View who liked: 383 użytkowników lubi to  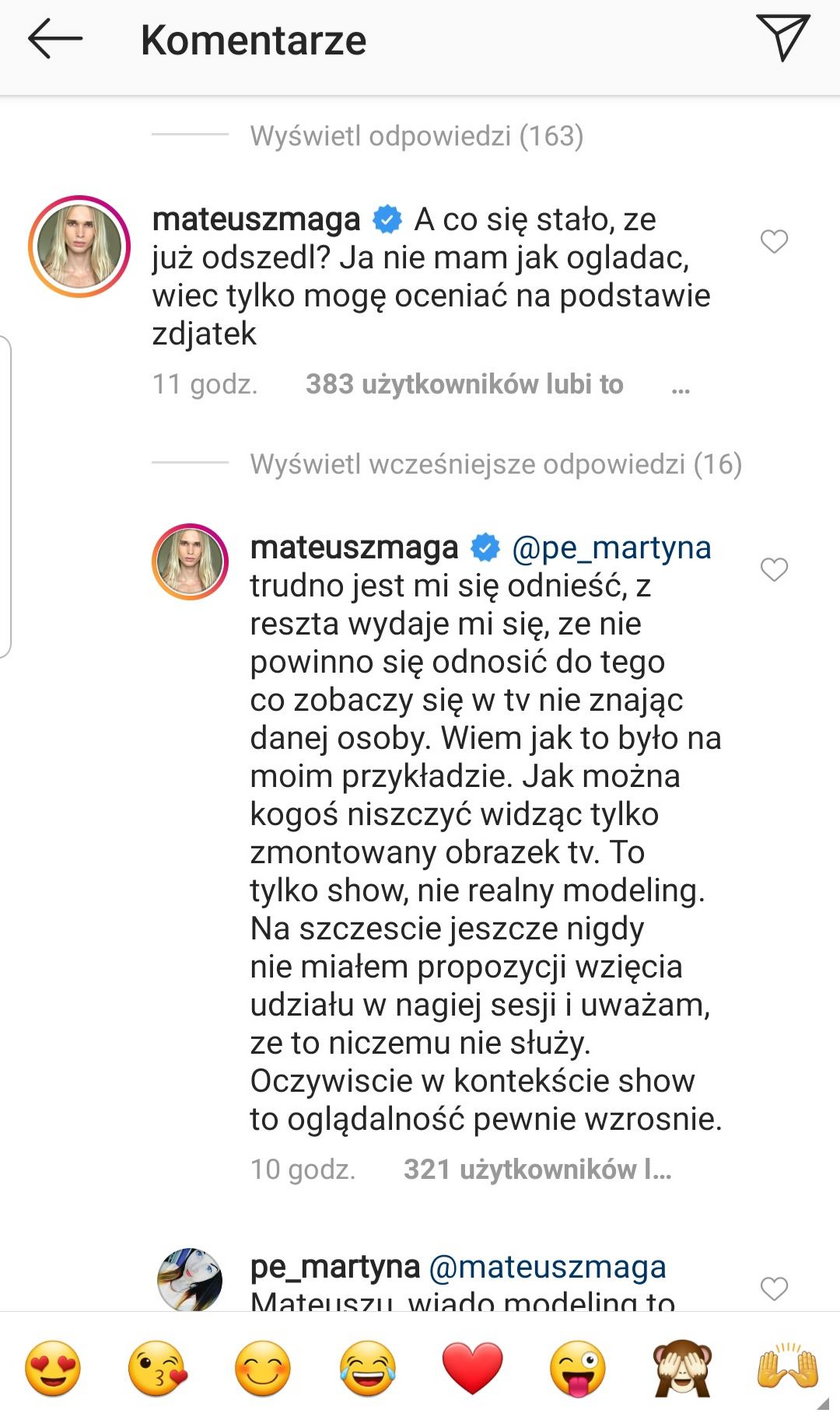tap(465, 384)
